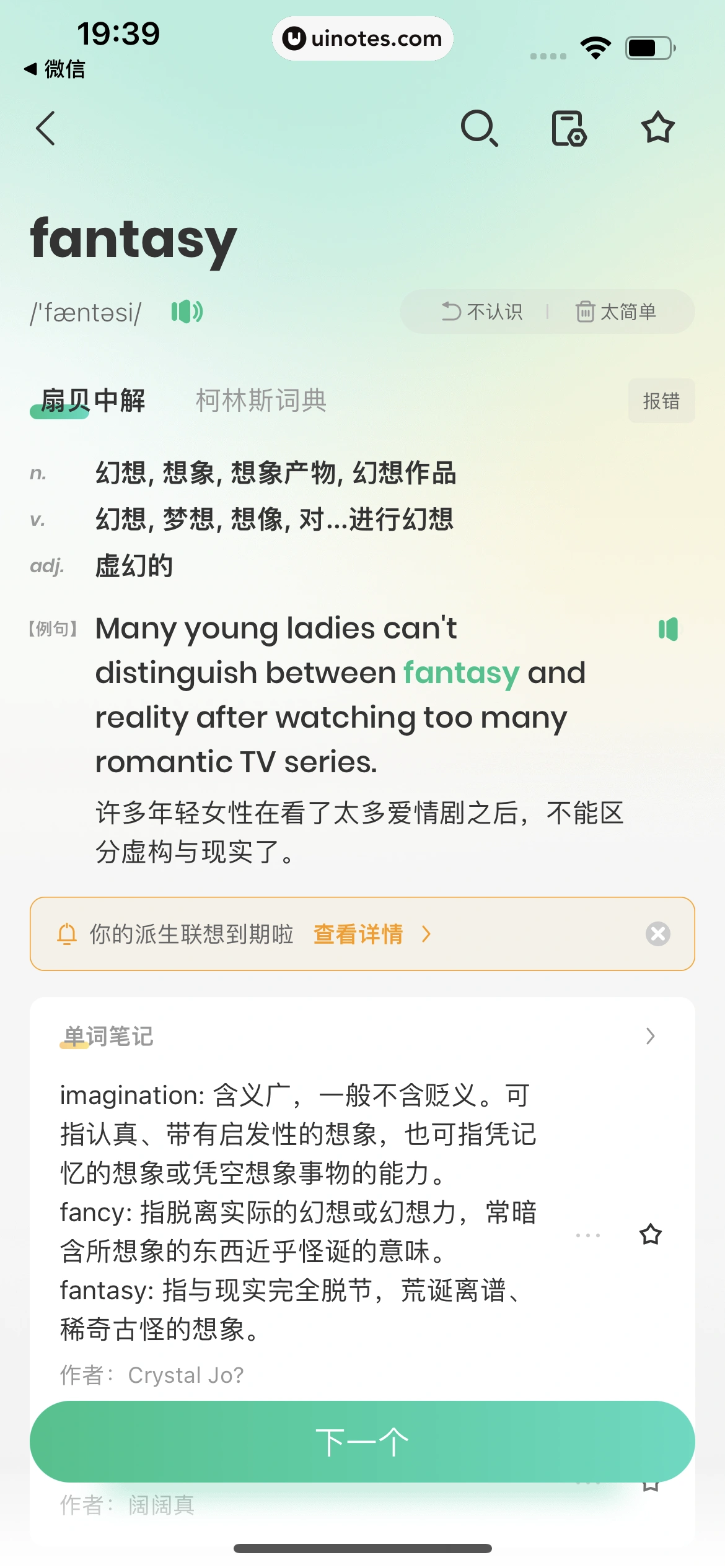The image size is (725, 1568).
Task: Dismiss the 派生联想 reminder banner
Action: point(657,934)
